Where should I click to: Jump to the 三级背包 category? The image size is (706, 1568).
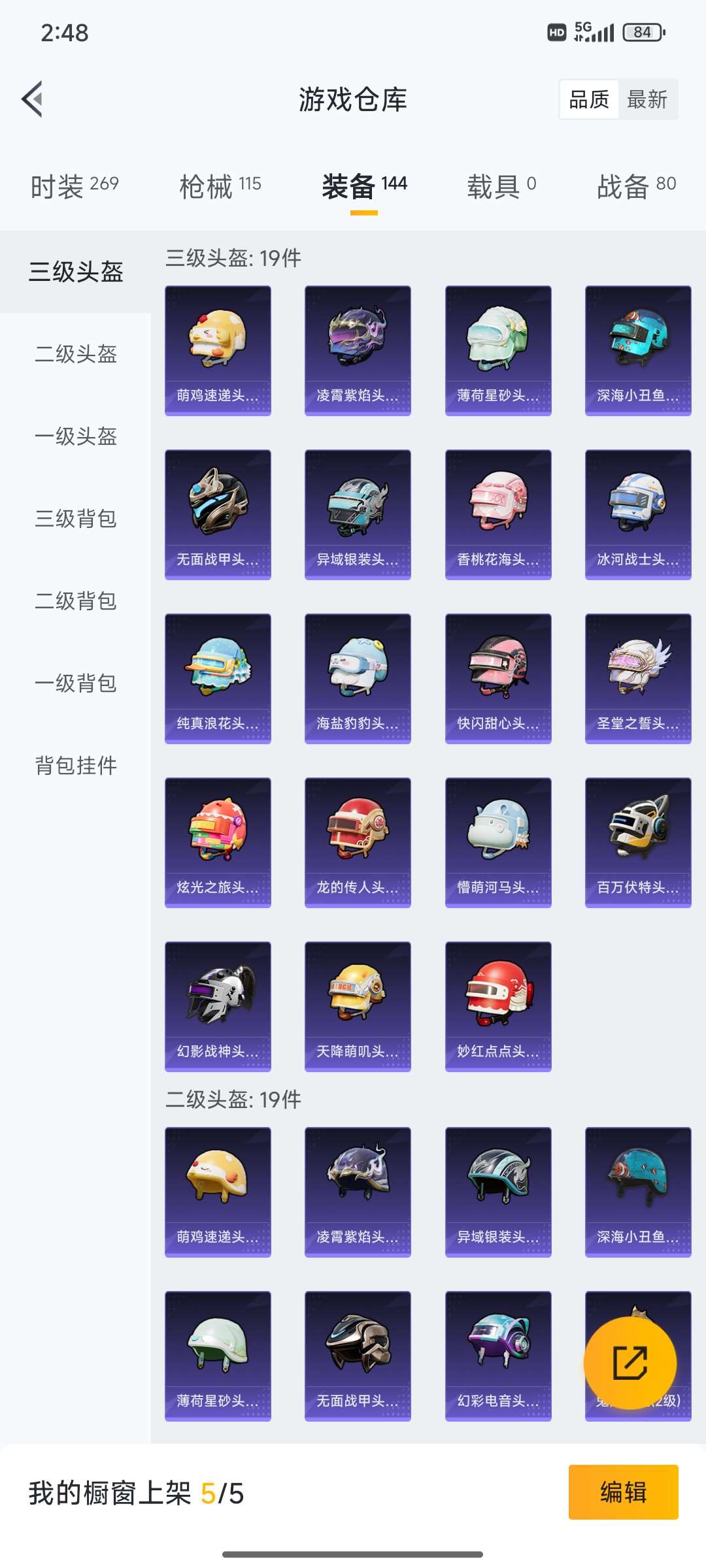point(76,519)
